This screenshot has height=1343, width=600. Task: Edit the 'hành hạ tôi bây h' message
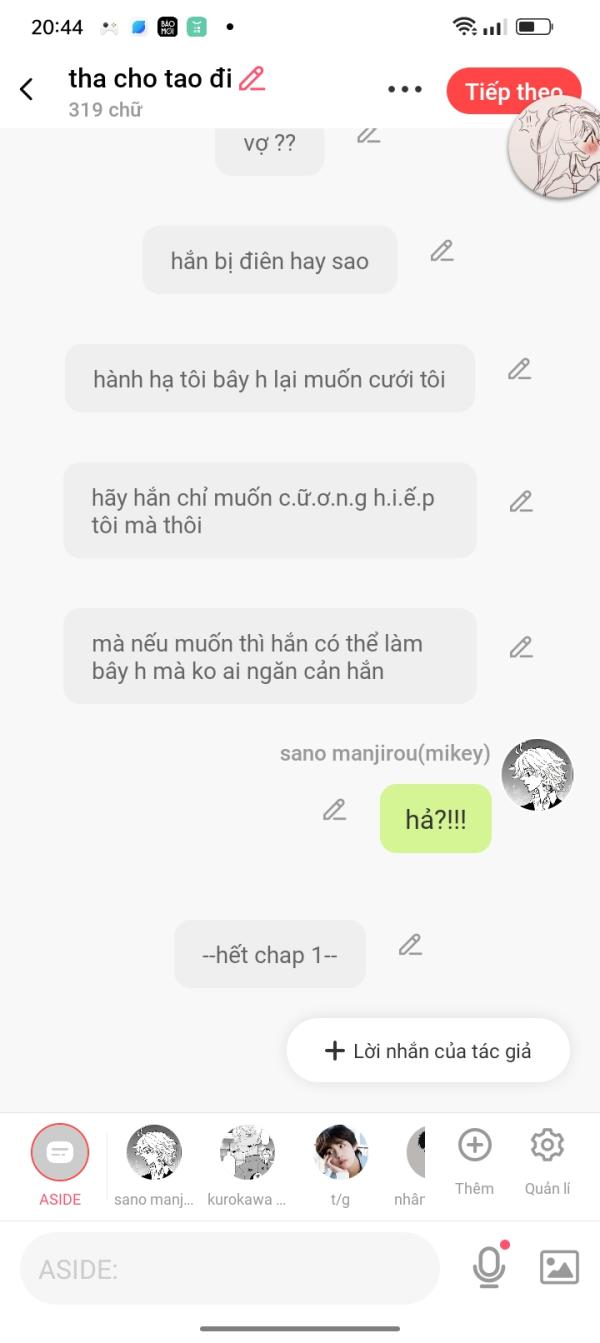coord(519,369)
